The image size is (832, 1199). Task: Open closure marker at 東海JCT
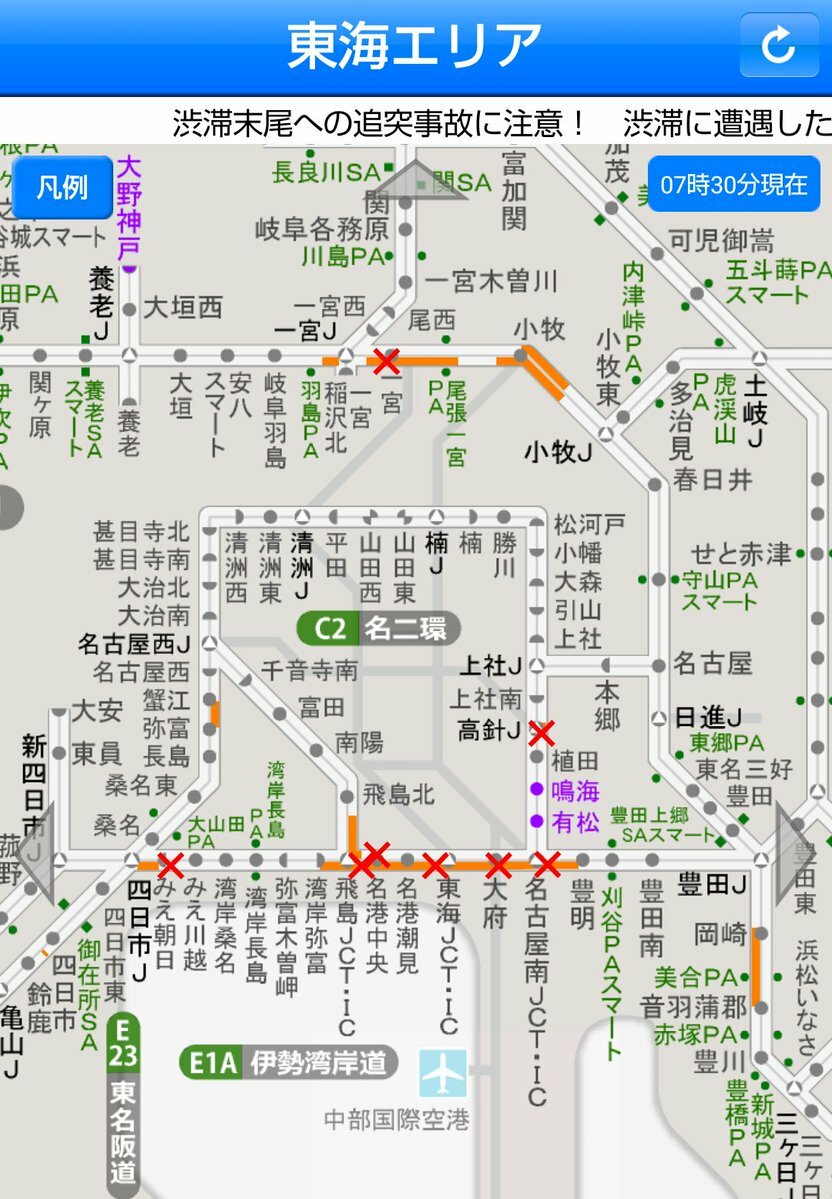pyautogui.click(x=435, y=864)
